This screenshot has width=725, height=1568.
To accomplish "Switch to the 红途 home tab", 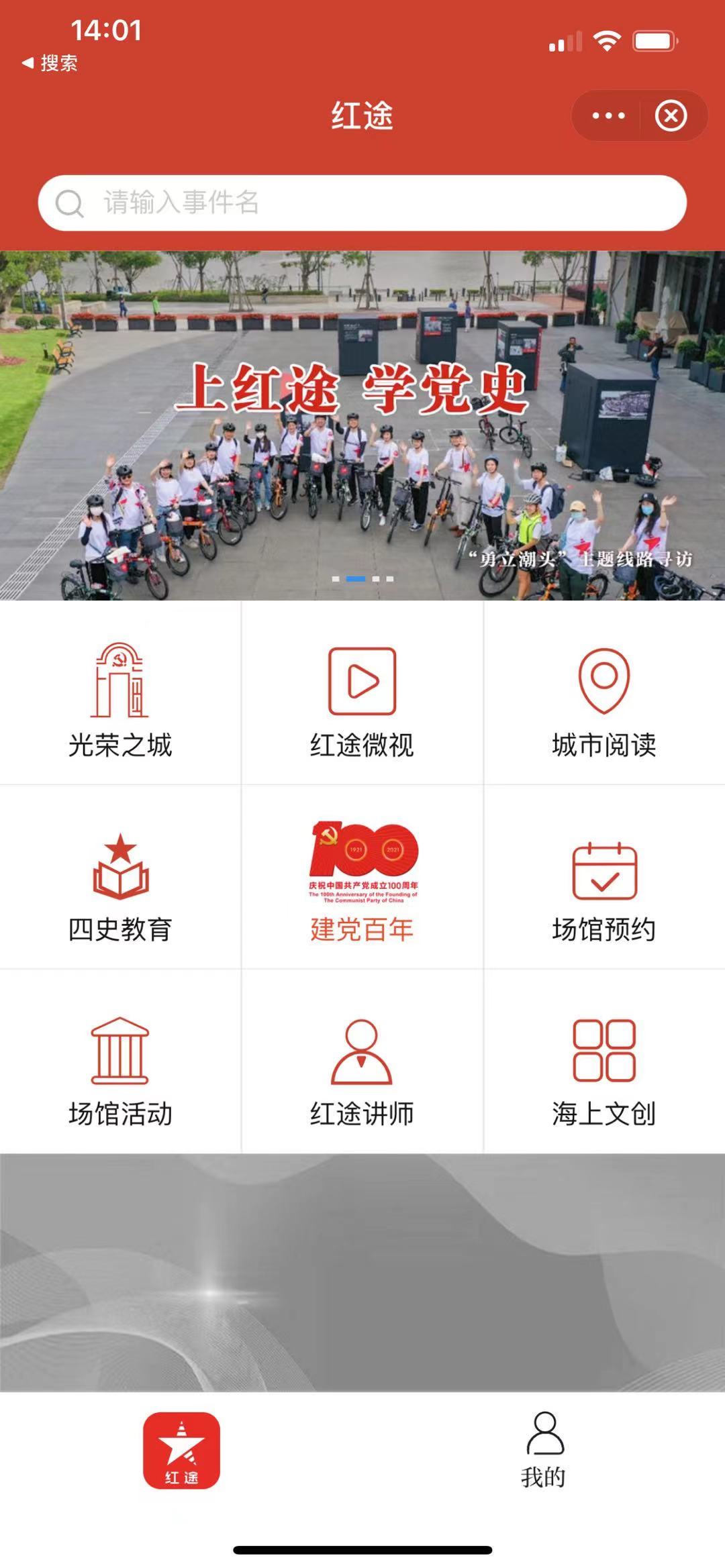I will 181,1451.
